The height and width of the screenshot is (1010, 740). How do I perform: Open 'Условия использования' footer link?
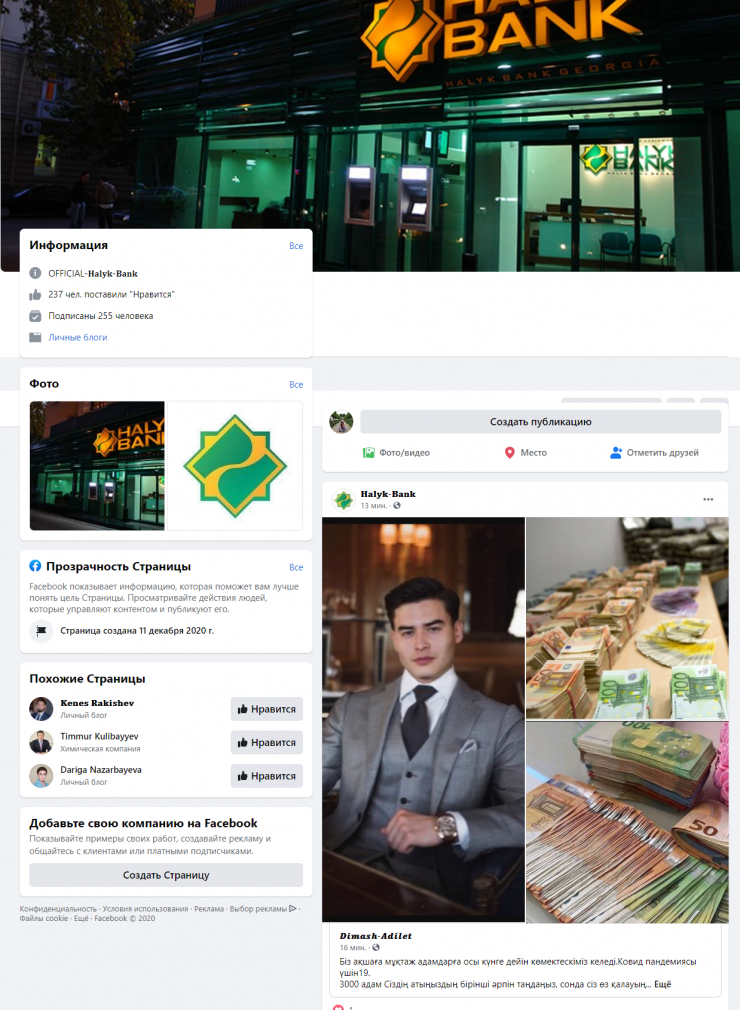coord(146,909)
